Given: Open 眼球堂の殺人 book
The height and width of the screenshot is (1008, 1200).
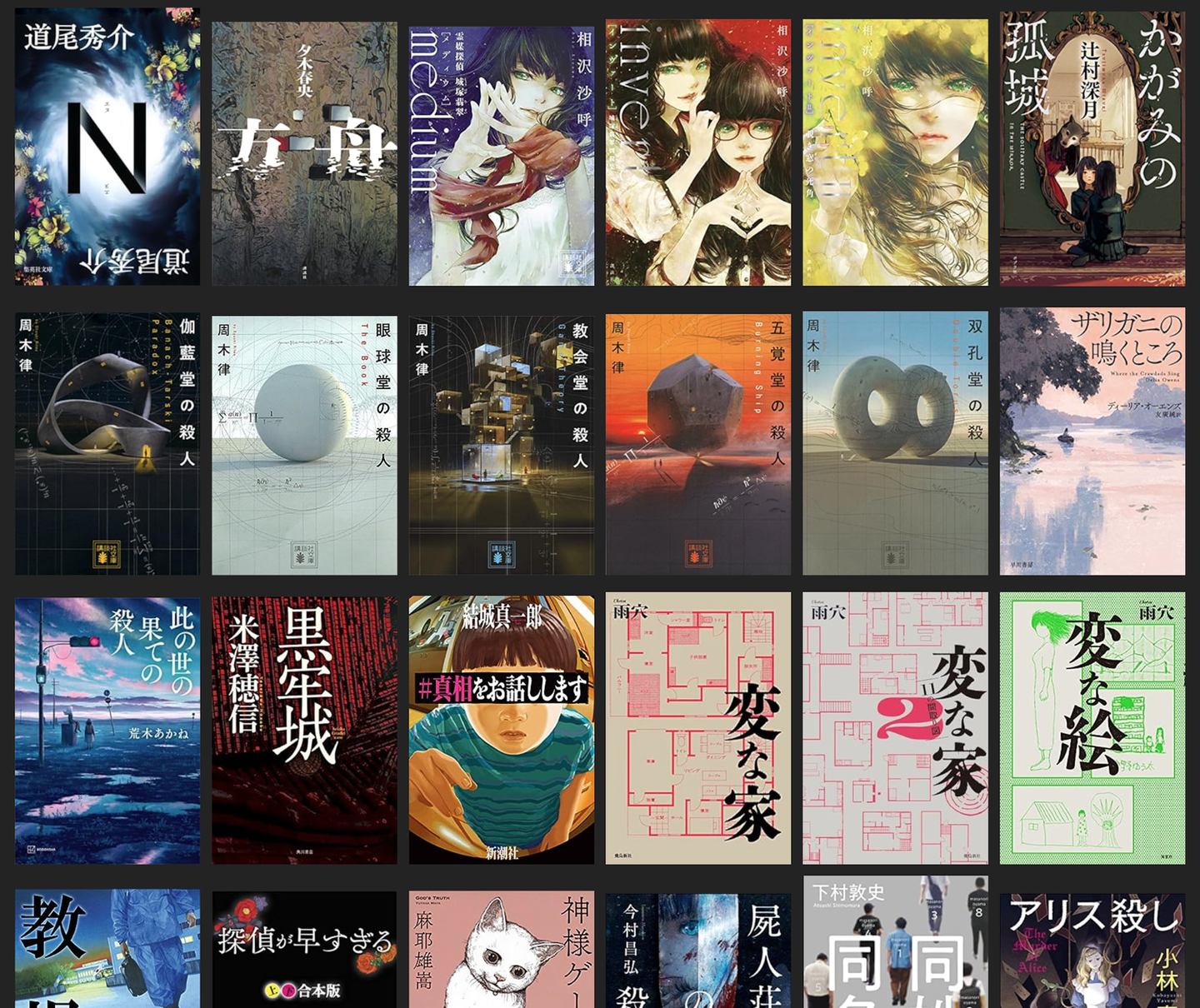Looking at the screenshot, I should [304, 444].
